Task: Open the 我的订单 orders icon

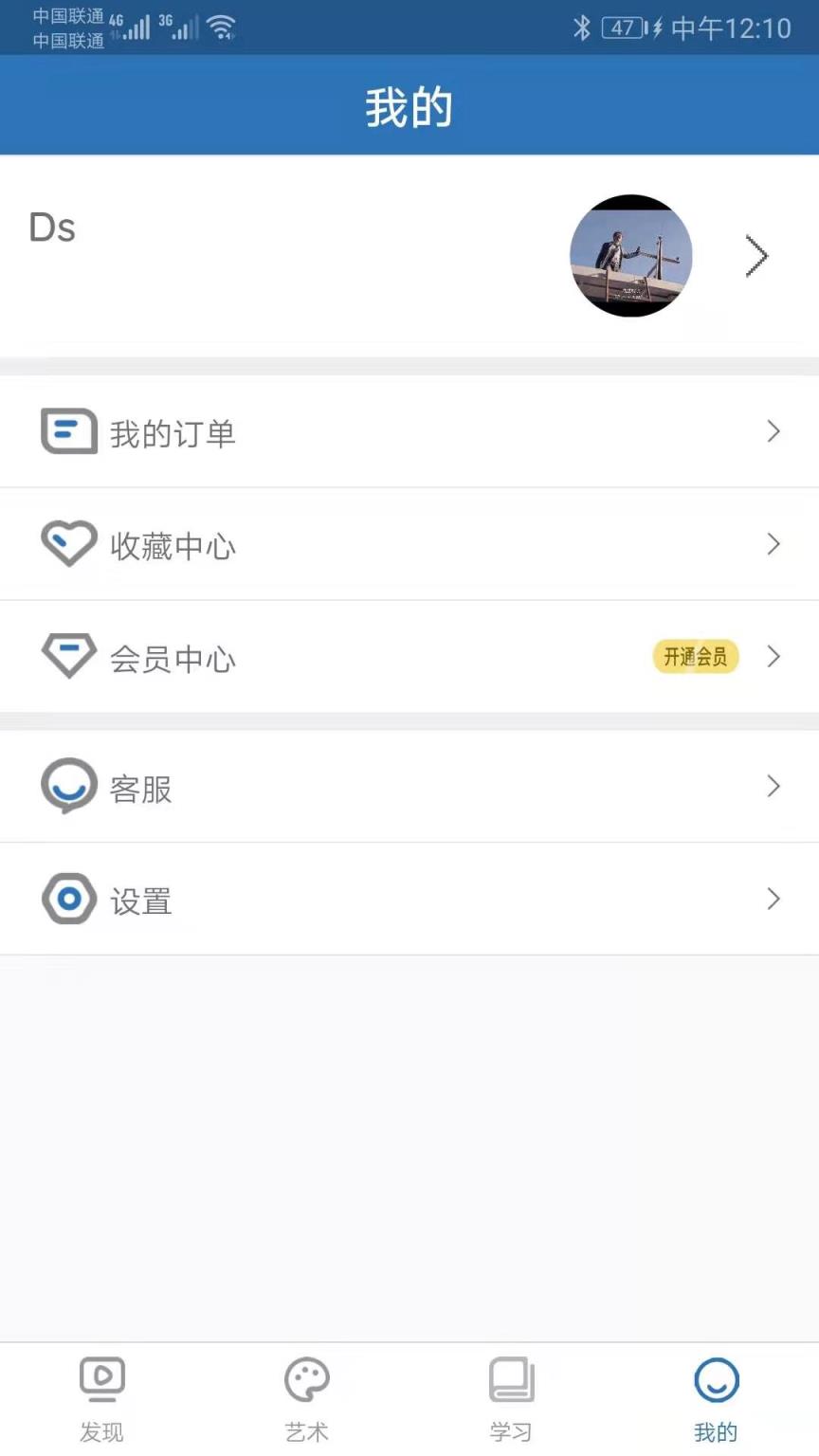Action: [67, 431]
